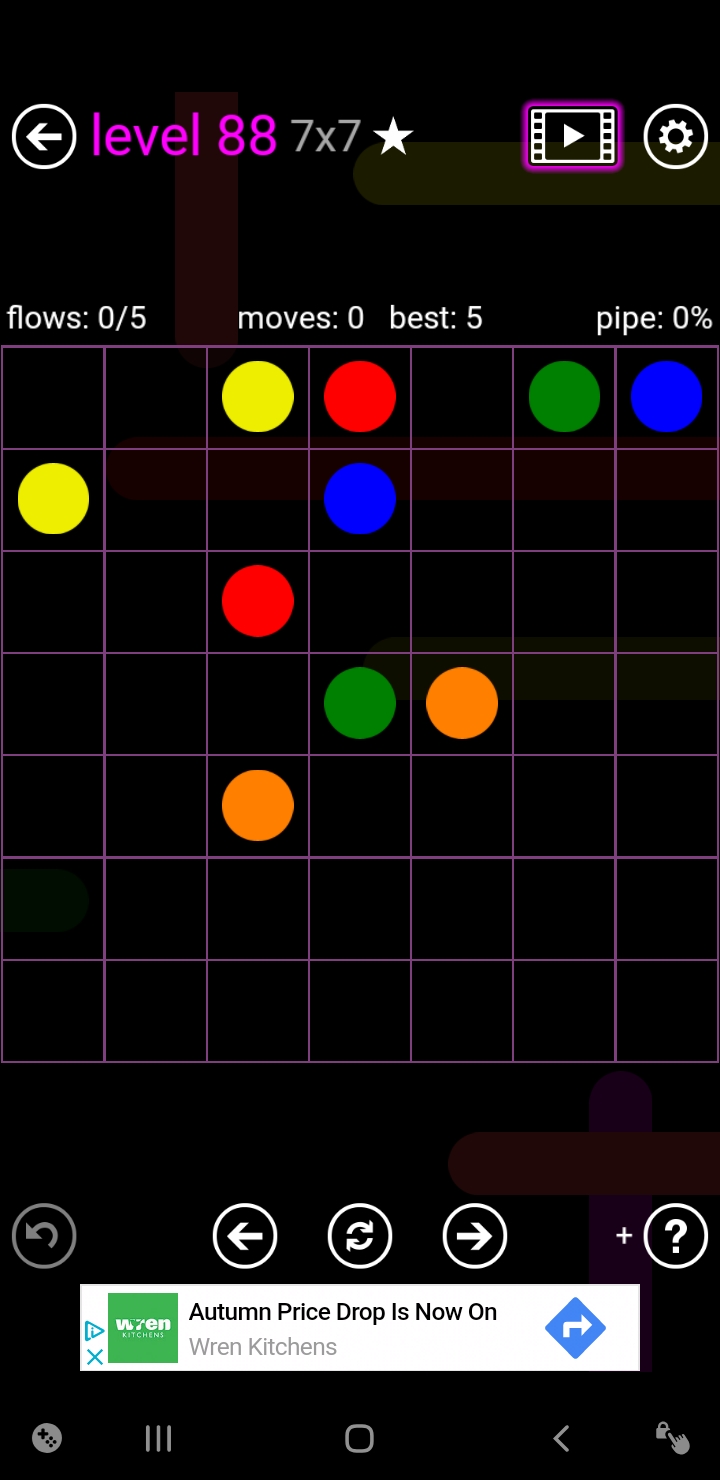The width and height of the screenshot is (720, 1480).
Task: Open the settings gear
Action: point(675,136)
